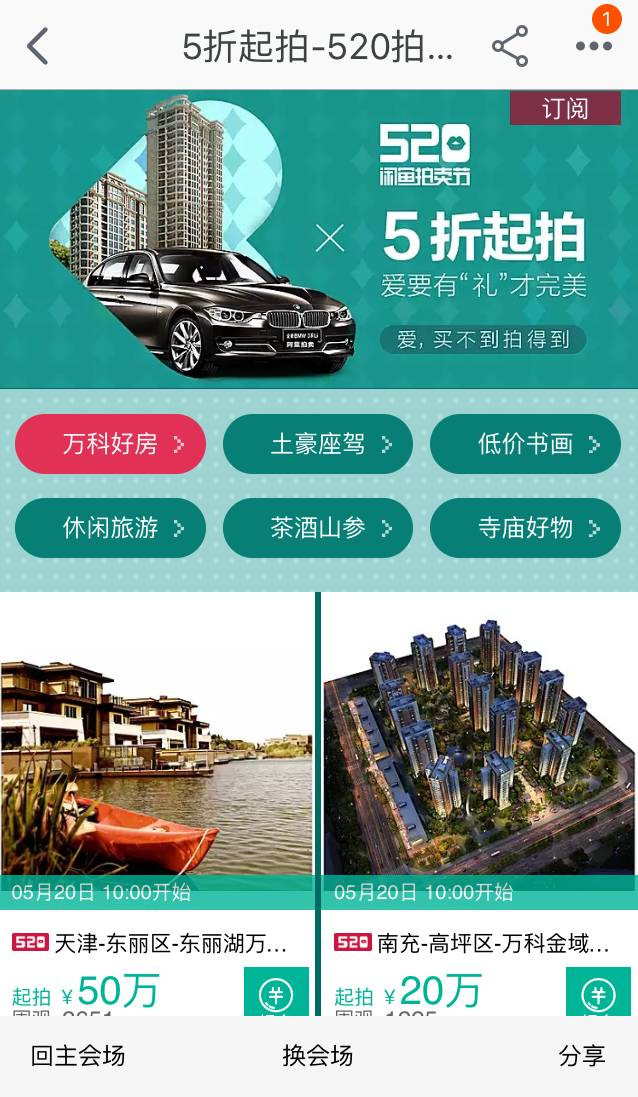Tap the 订阅 subscribe button
The image size is (638, 1097).
point(565,109)
